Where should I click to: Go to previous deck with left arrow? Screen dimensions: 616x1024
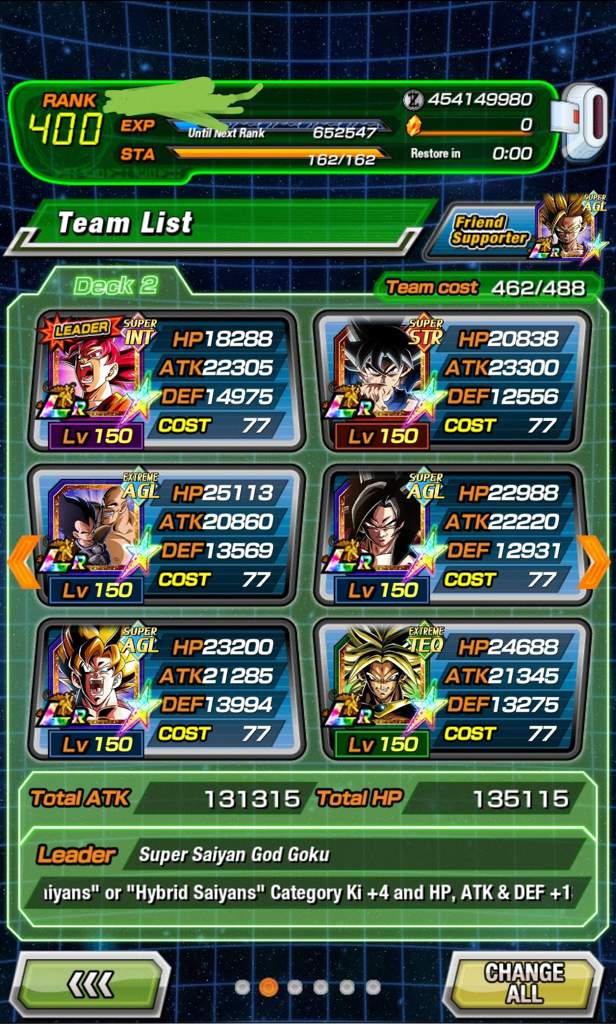pyautogui.click(x=24, y=562)
